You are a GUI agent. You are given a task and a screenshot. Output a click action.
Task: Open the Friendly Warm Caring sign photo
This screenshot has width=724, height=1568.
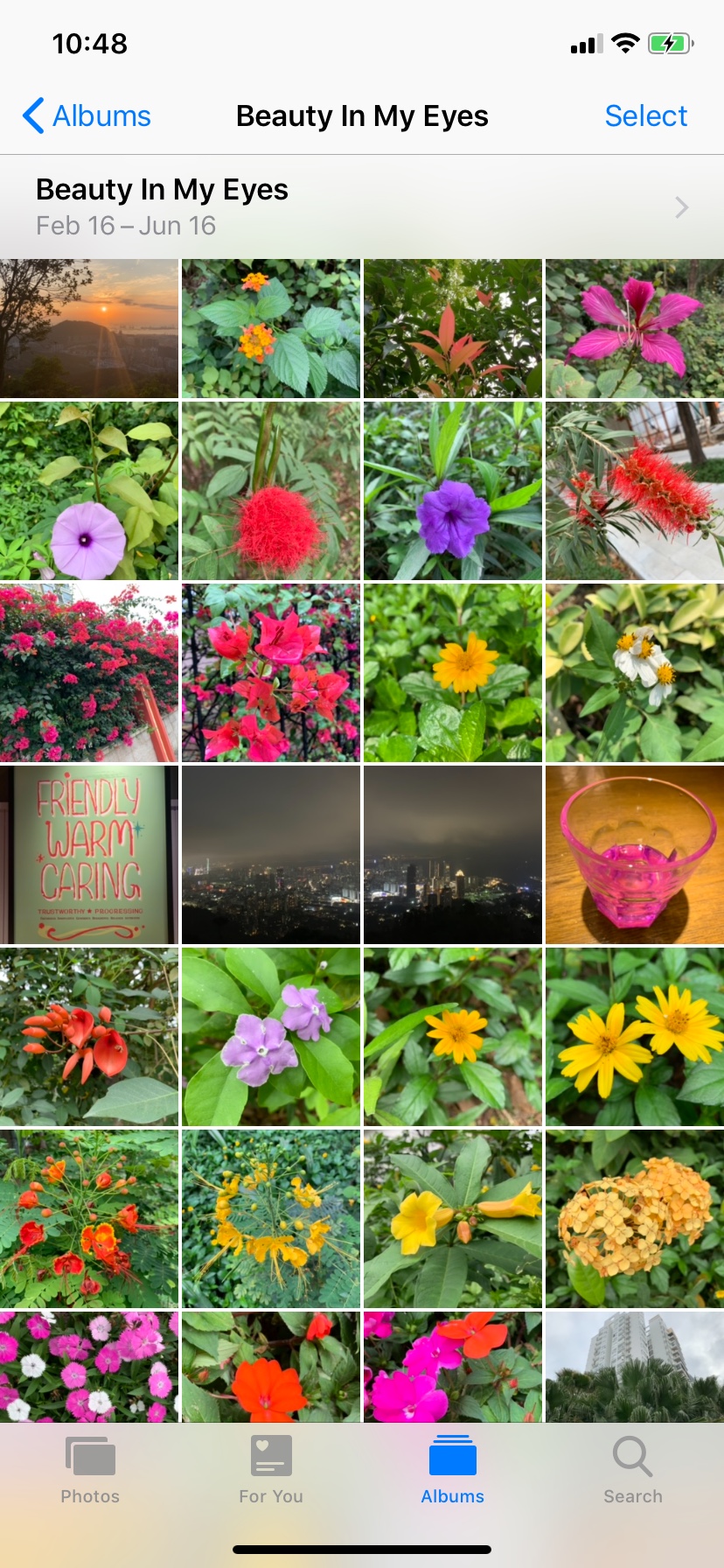coord(89,855)
